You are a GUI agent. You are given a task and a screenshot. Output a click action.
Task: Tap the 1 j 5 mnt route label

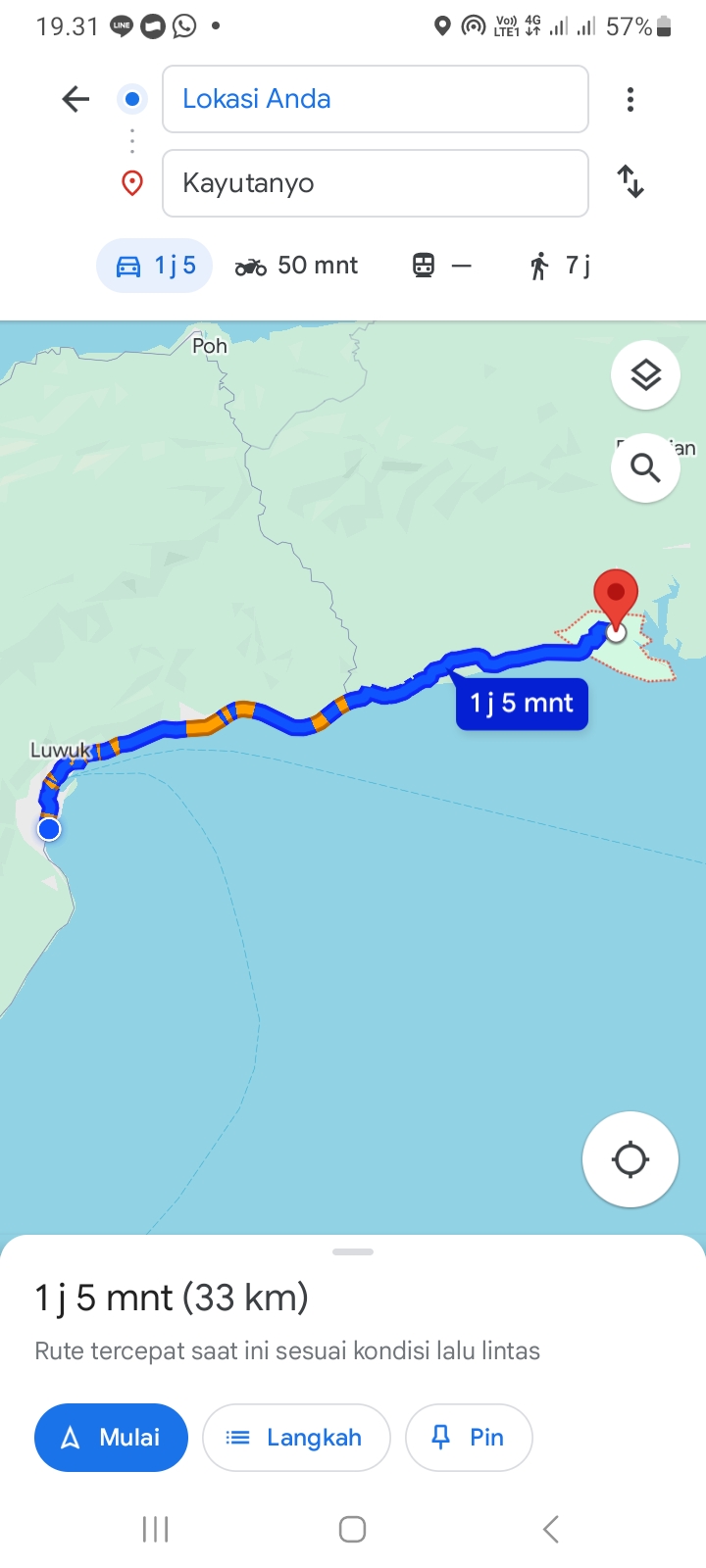[x=522, y=704]
